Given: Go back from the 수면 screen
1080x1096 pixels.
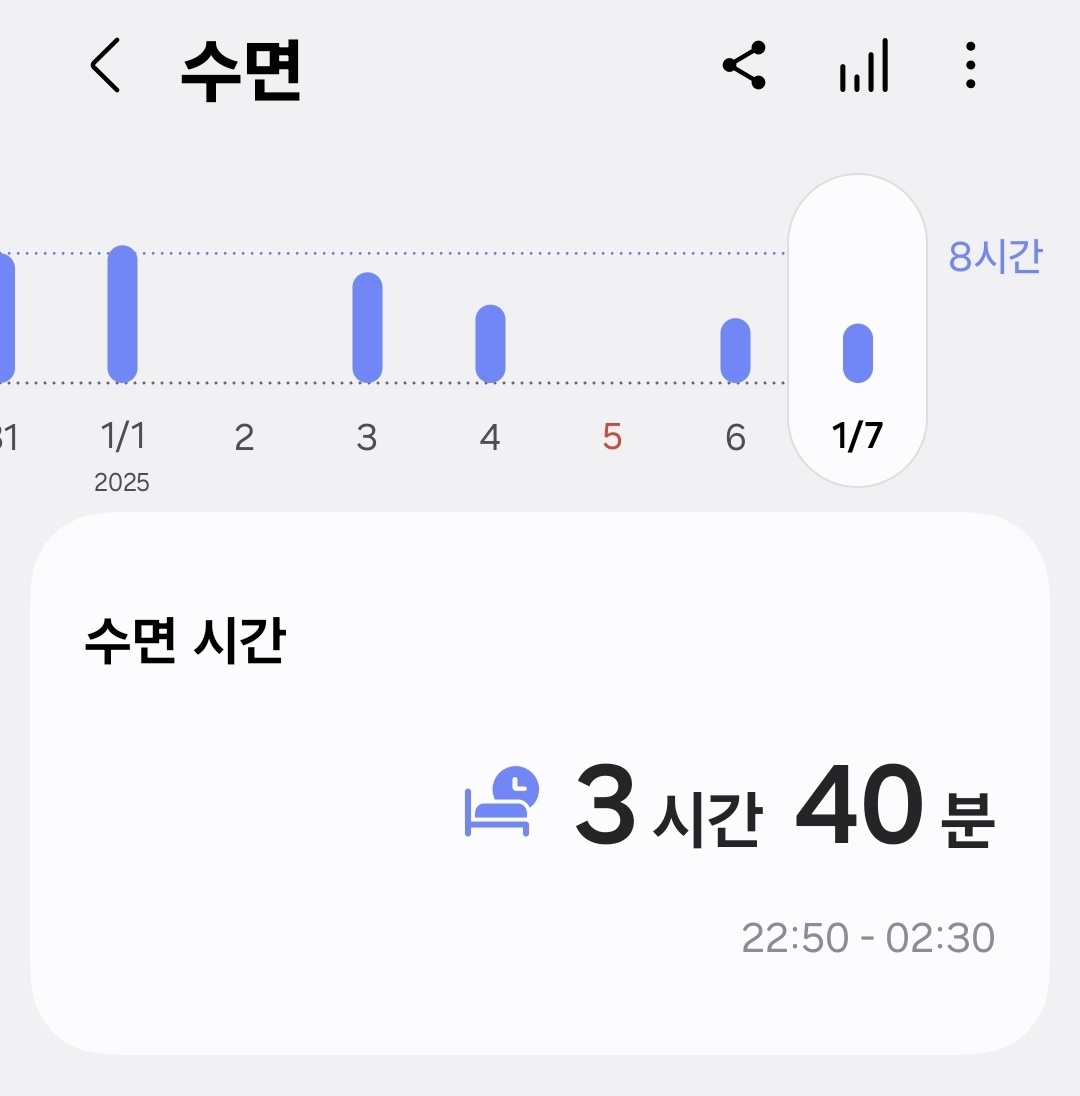Looking at the screenshot, I should [105, 68].
